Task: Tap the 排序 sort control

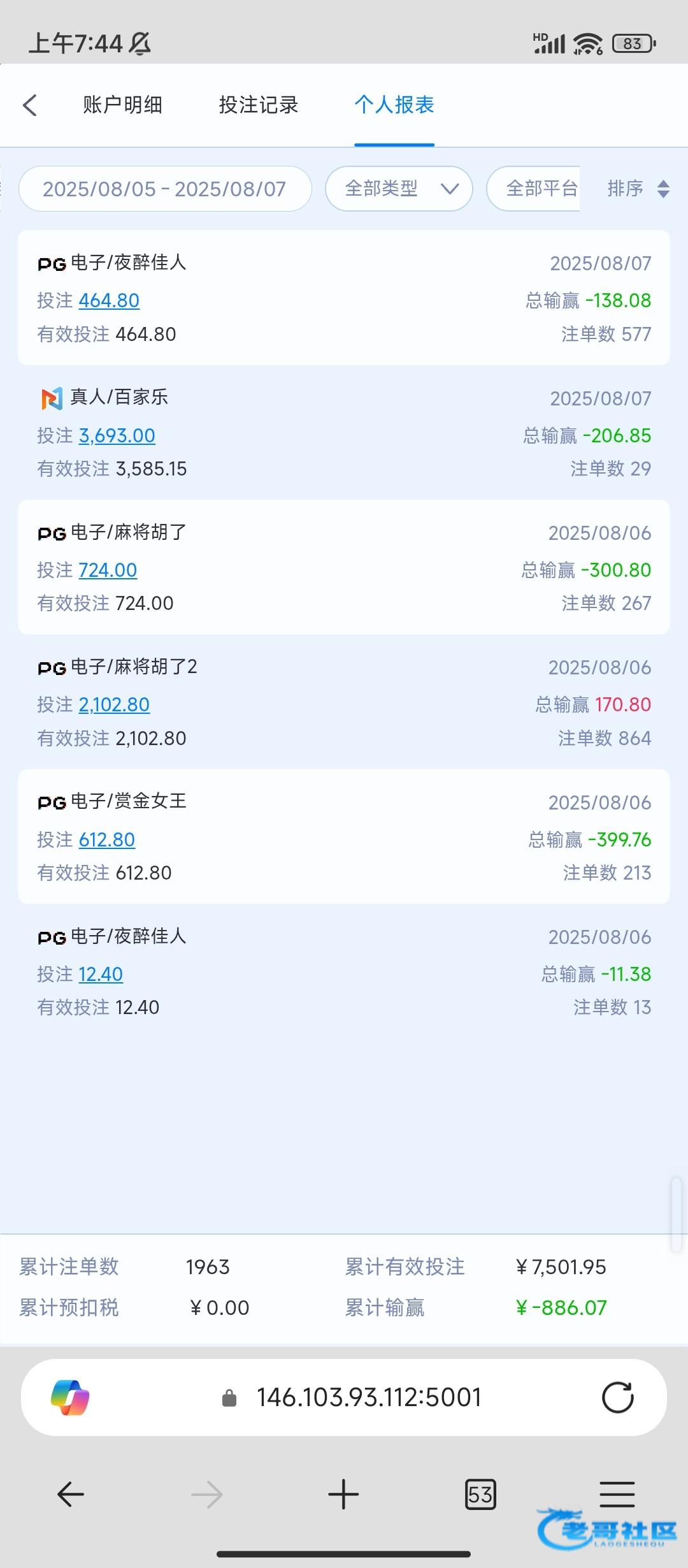Action: [x=638, y=189]
